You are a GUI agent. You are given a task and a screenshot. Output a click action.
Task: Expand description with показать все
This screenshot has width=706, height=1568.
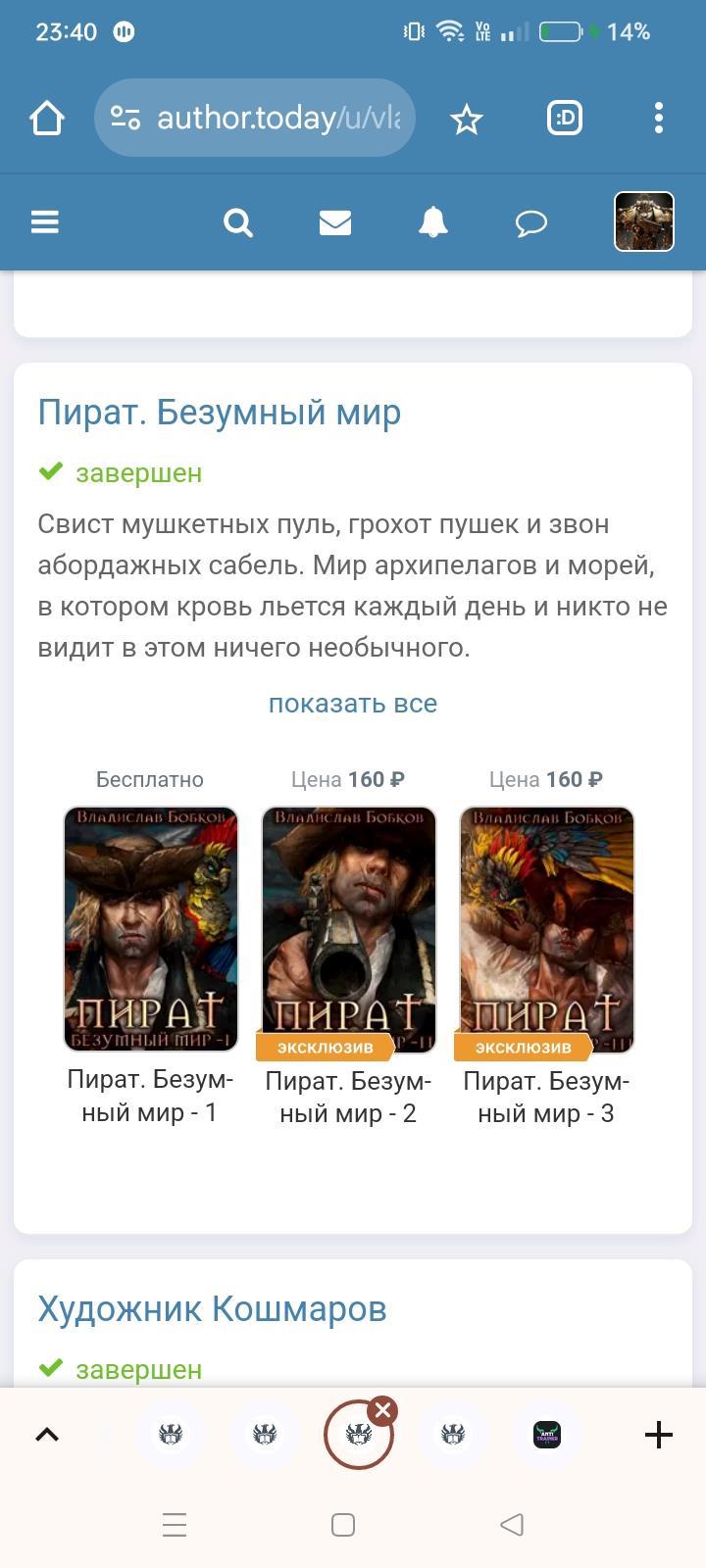pyautogui.click(x=352, y=704)
